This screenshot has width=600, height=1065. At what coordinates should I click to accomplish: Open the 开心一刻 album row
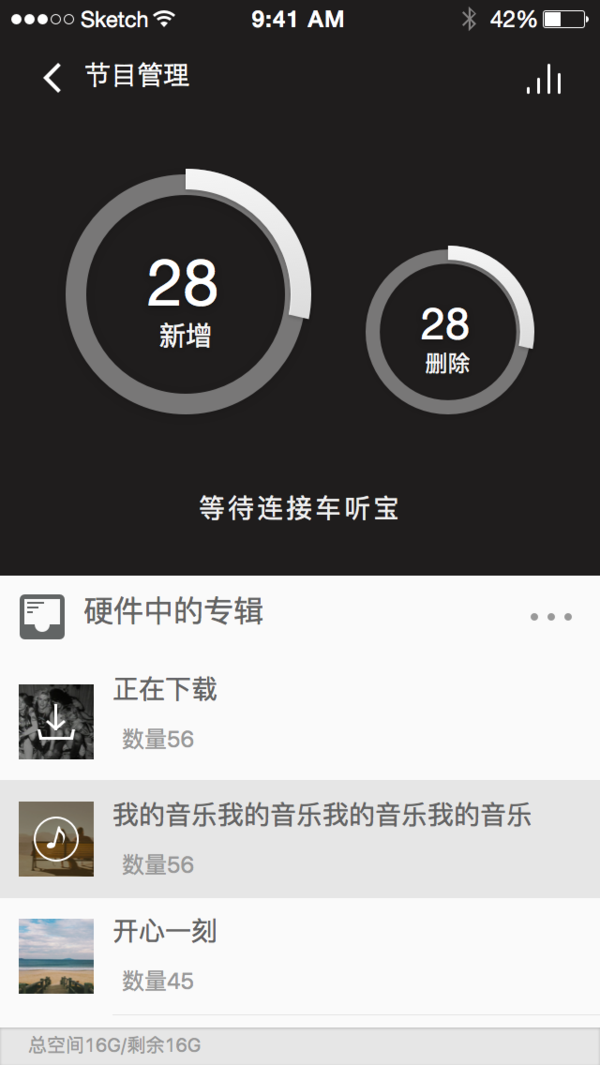[300, 955]
